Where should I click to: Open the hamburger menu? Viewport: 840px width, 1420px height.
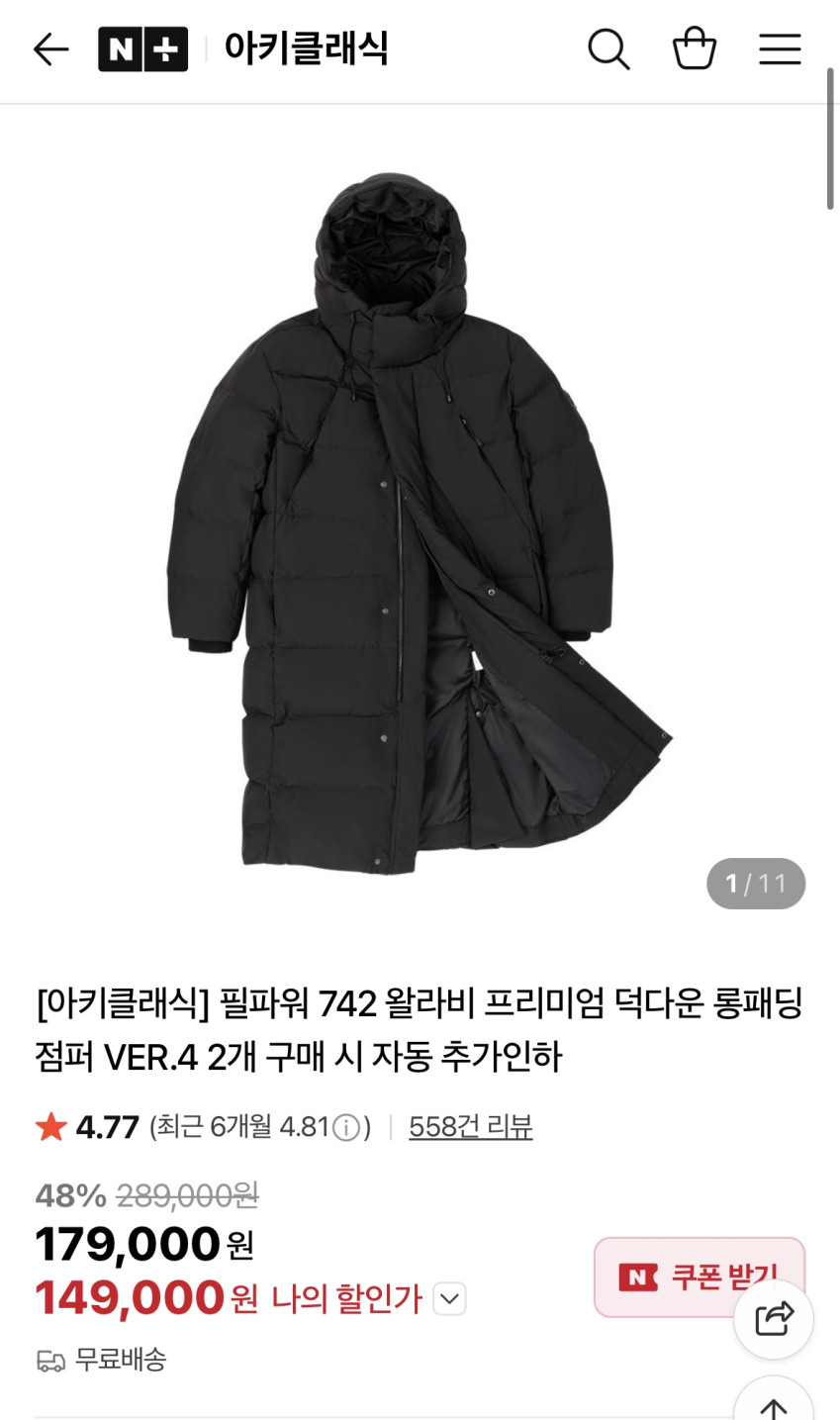pyautogui.click(x=780, y=48)
